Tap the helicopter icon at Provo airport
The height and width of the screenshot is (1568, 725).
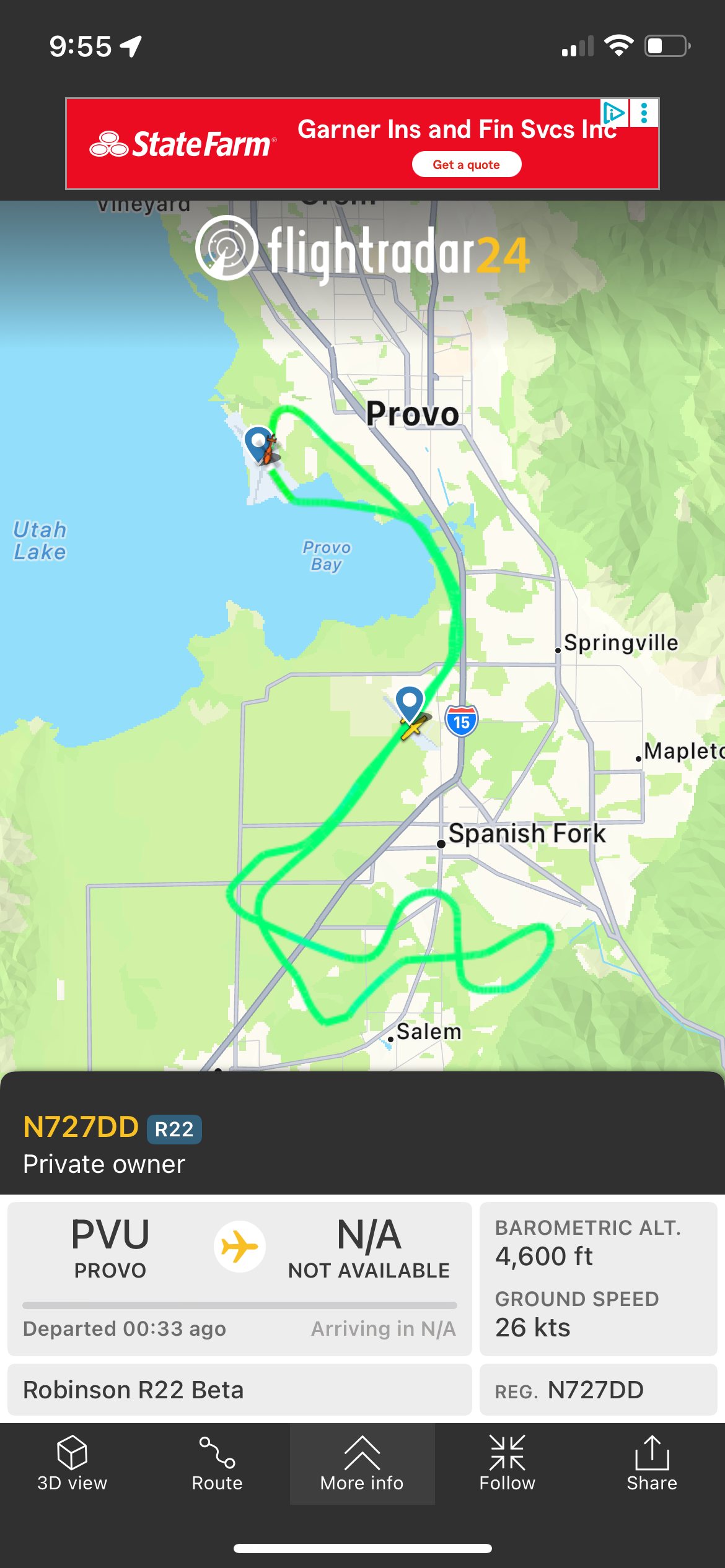269,450
